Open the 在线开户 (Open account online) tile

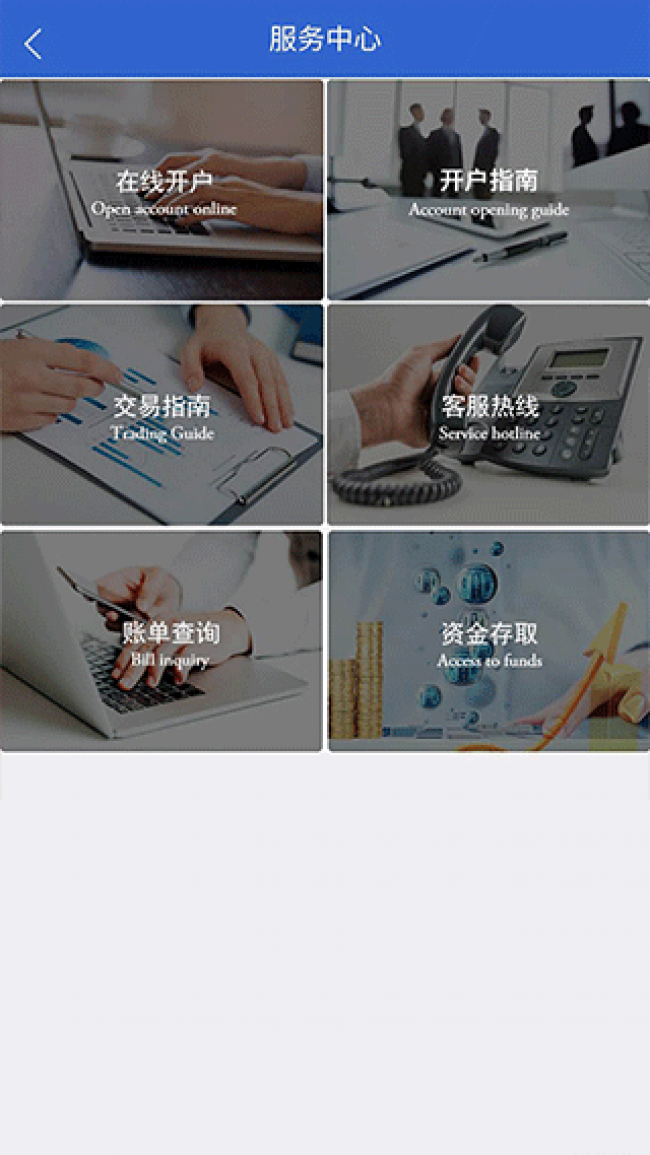pyautogui.click(x=162, y=191)
